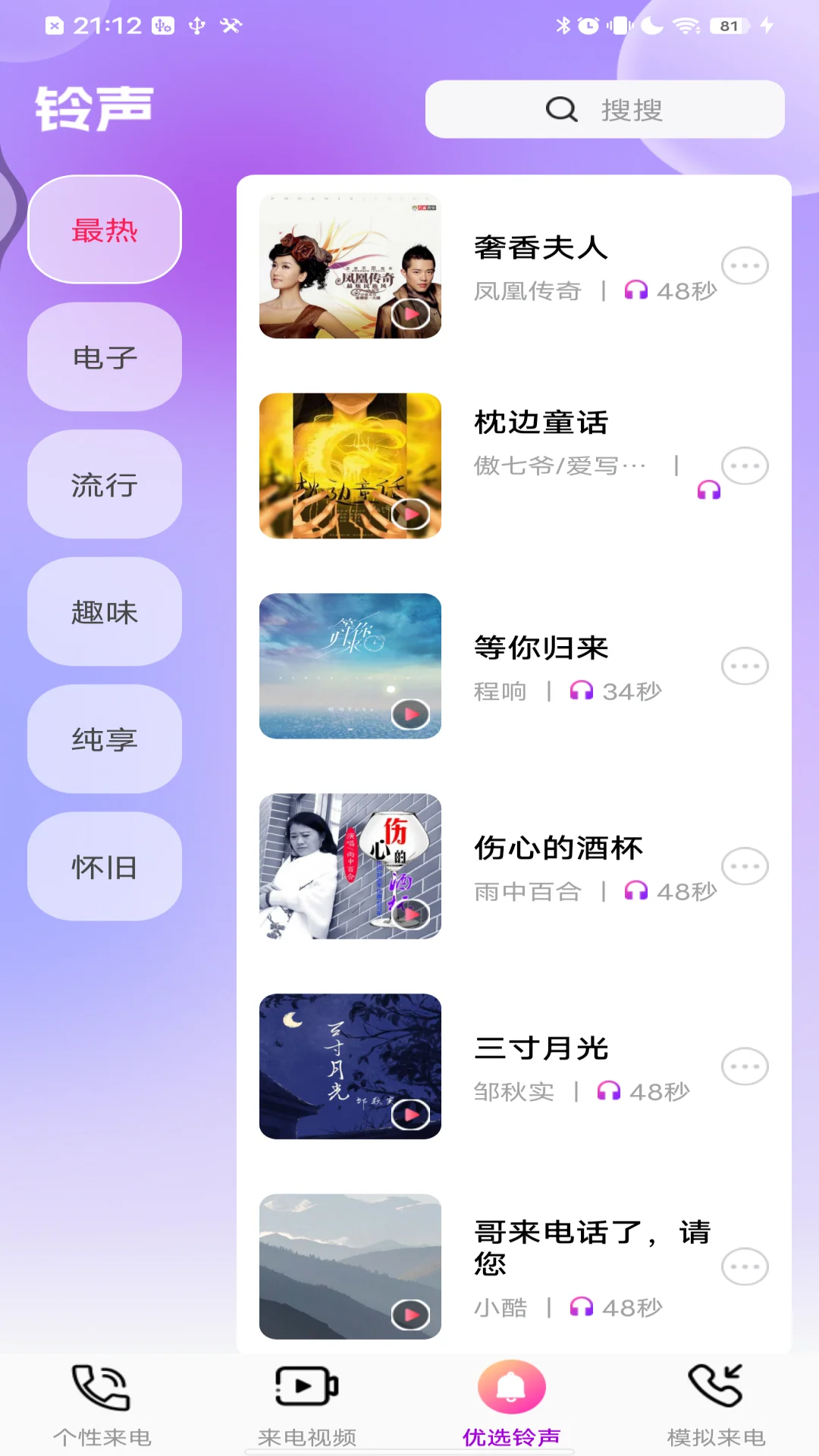This screenshot has width=819, height=1456.
Task: Play the 奢香夫人 ringtone preview
Action: pos(412,314)
